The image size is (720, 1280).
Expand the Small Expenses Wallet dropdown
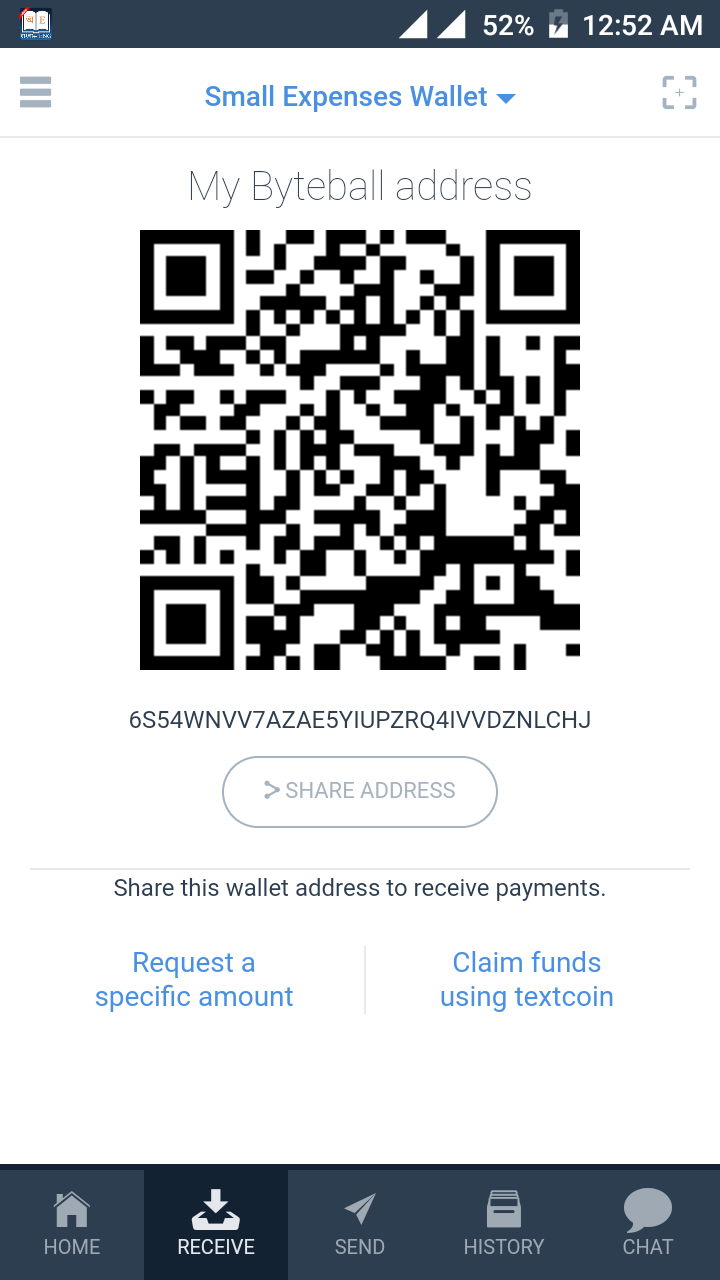point(360,97)
